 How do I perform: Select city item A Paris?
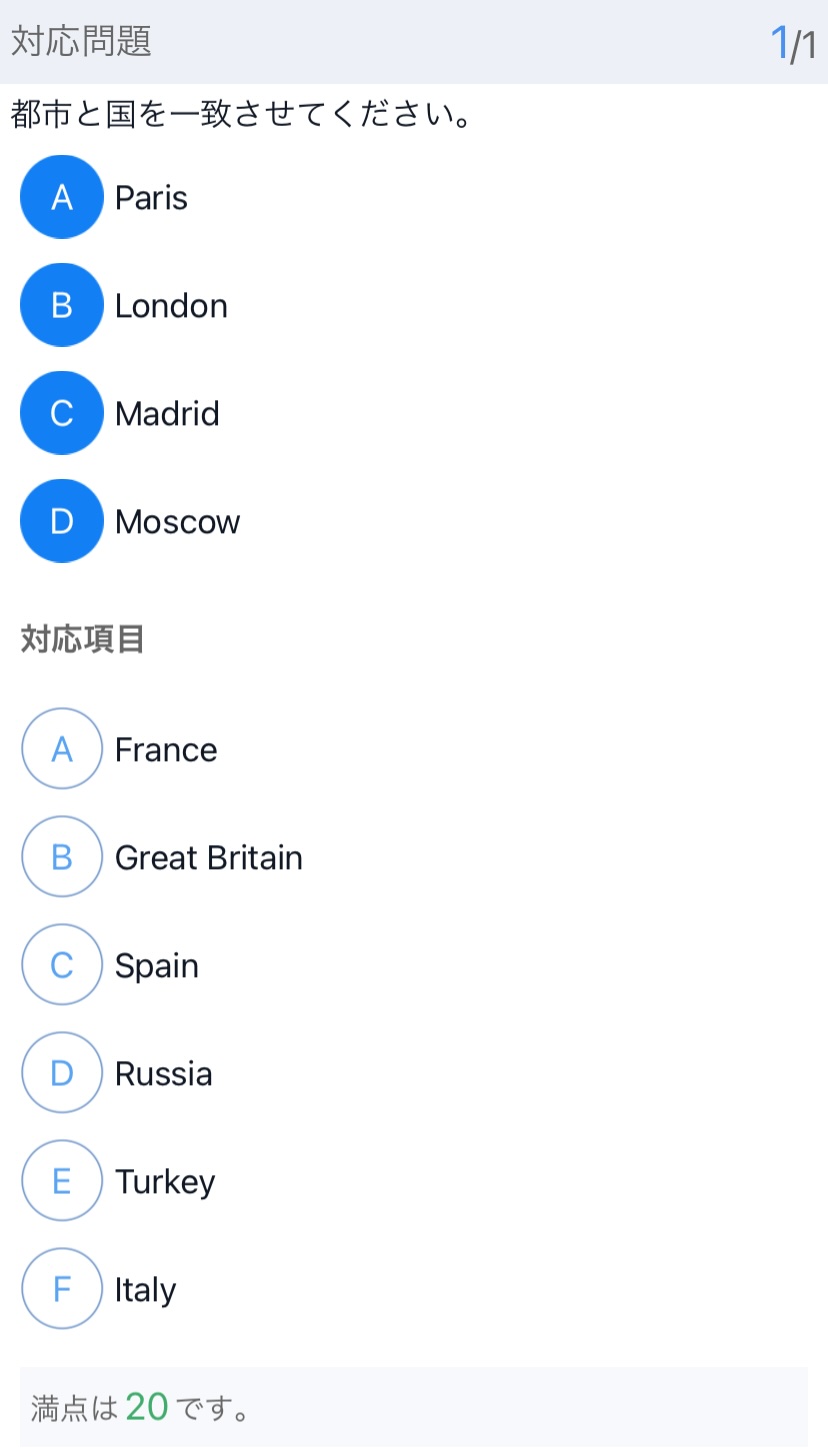coord(62,197)
